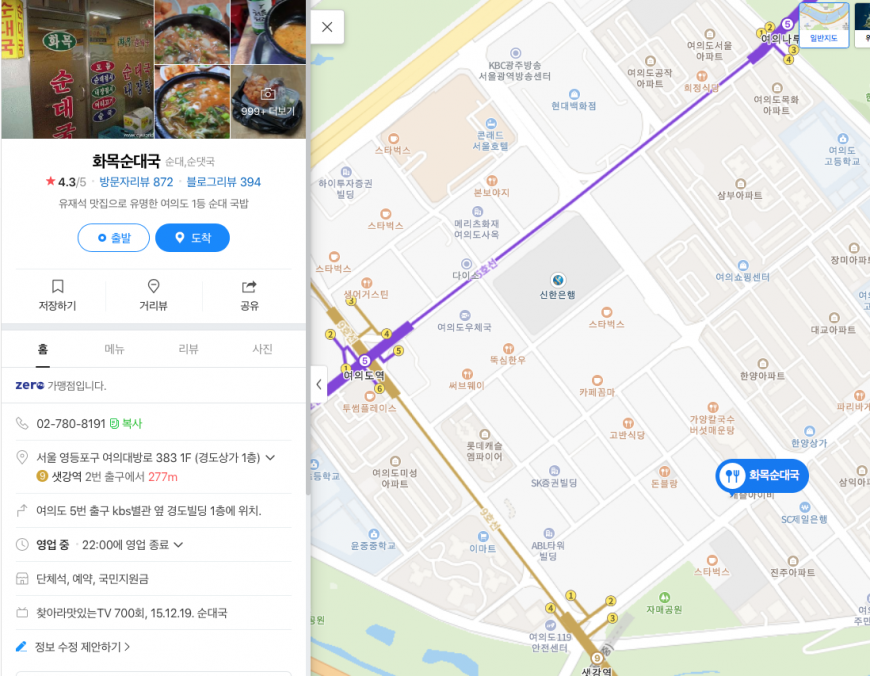
Task: Save this place with 저장하기
Action: [x=57, y=295]
